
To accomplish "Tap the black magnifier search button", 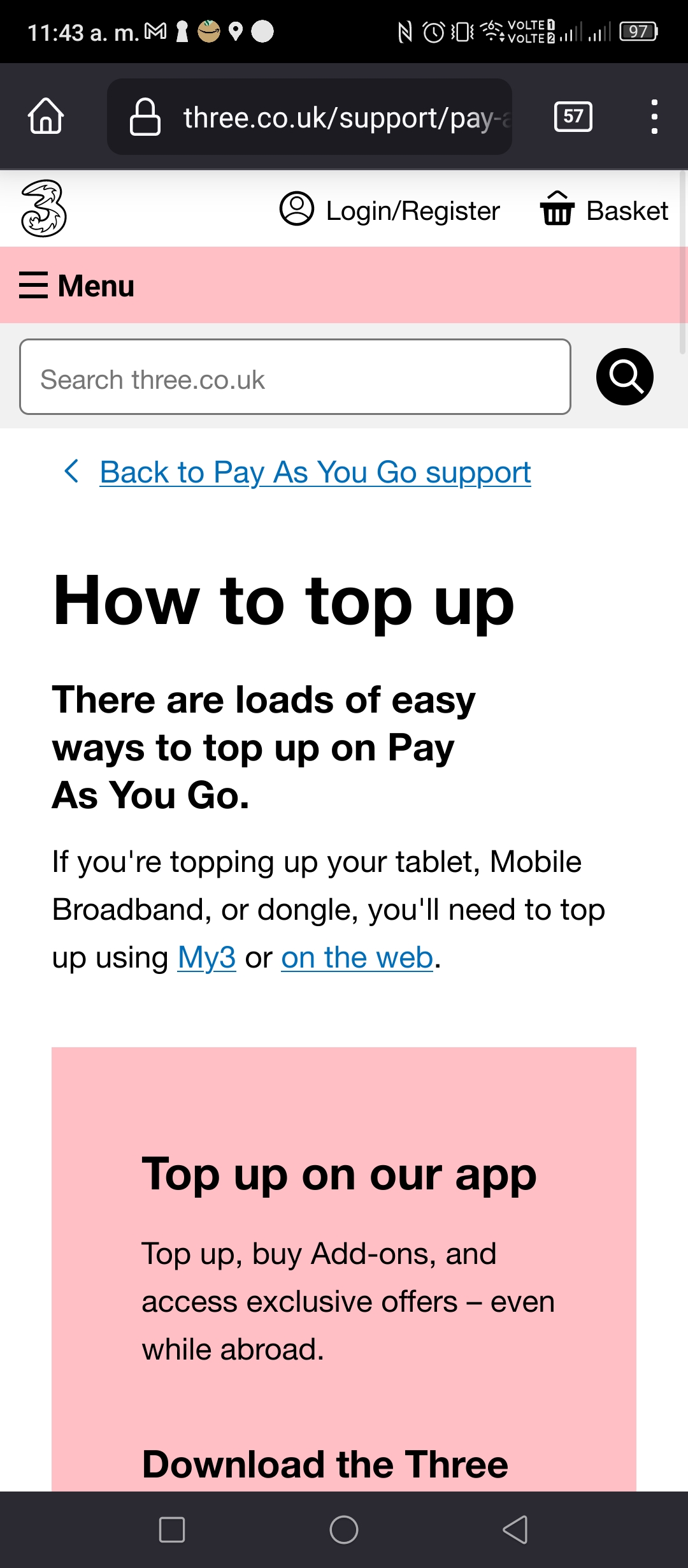I will 625,377.
